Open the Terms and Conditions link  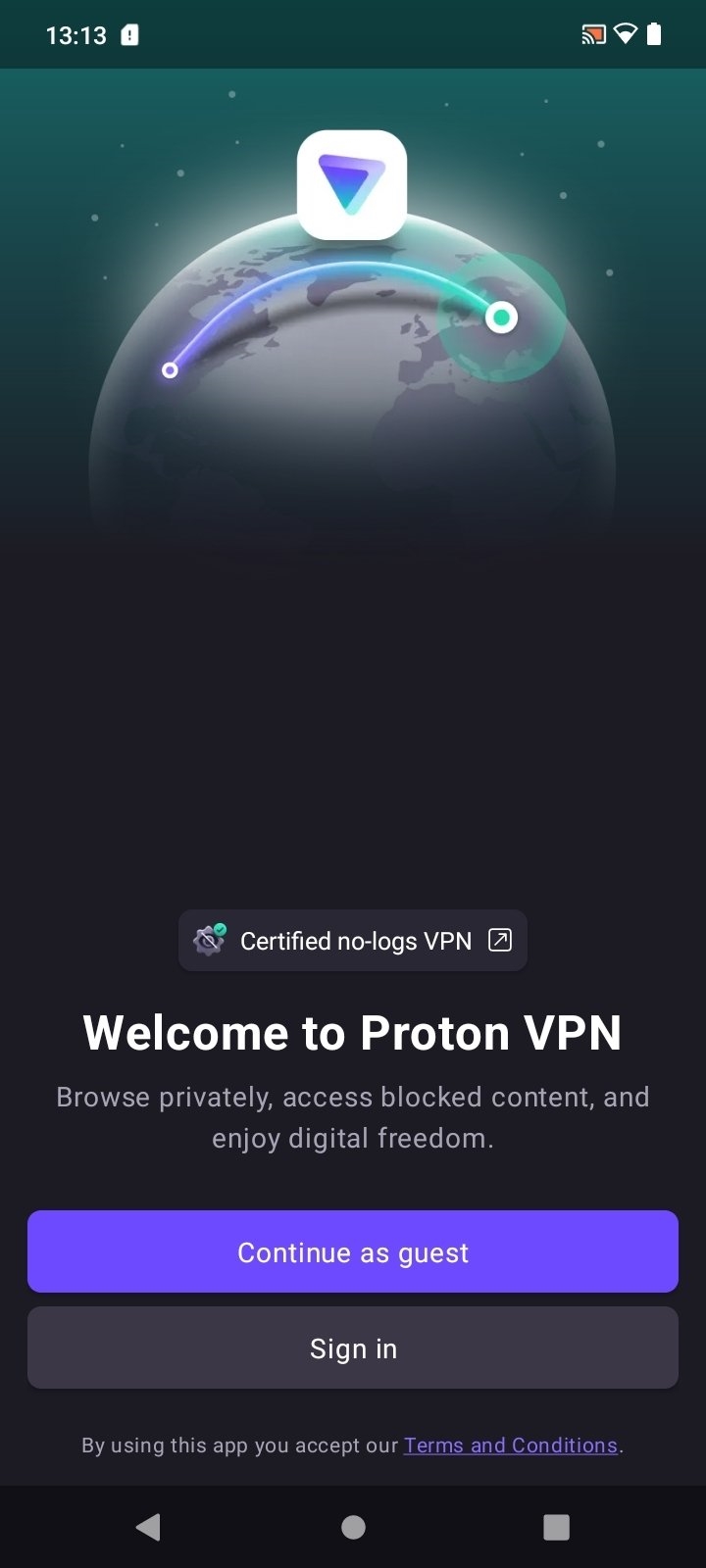[510, 1445]
